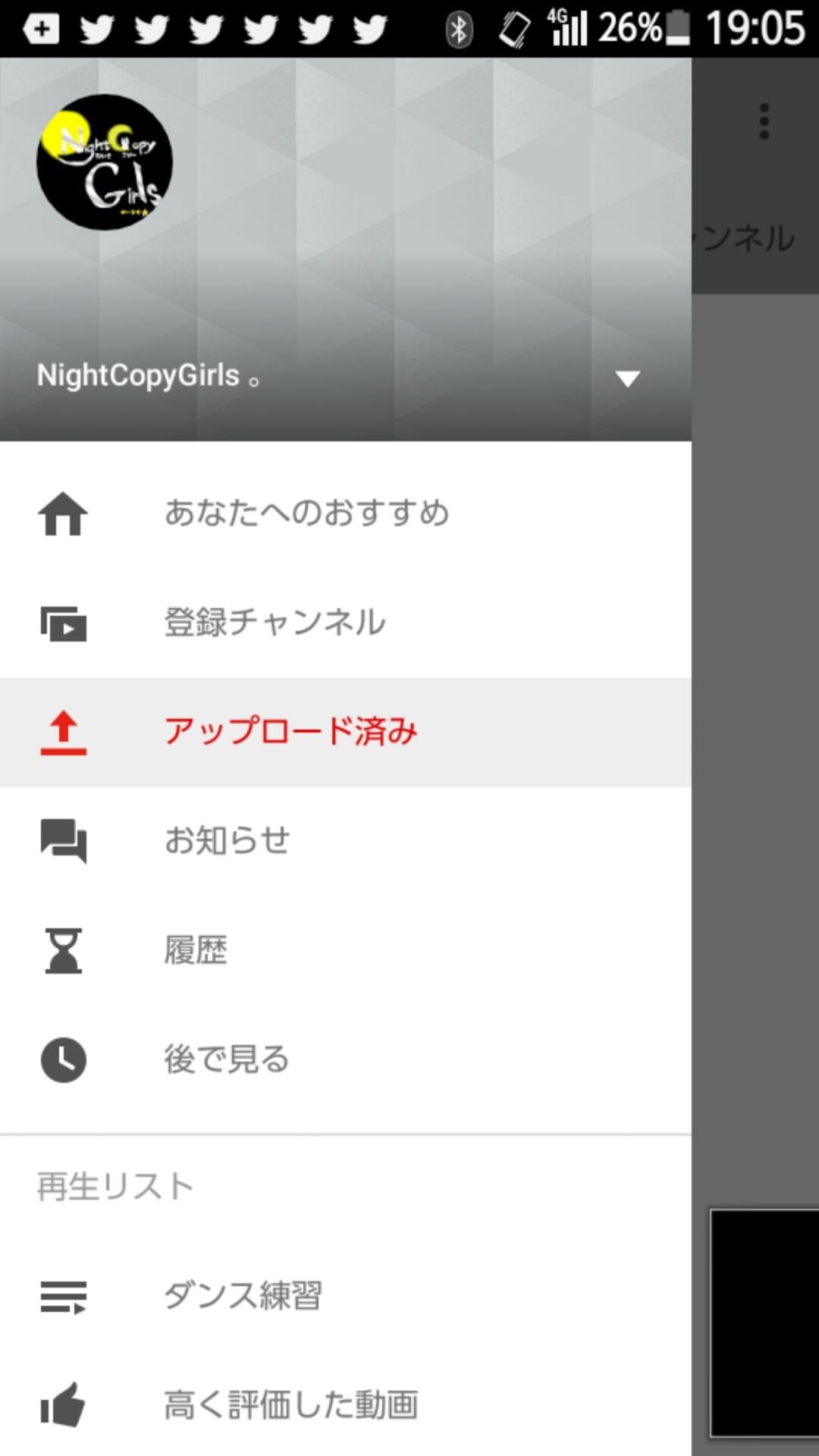Screen dimensions: 819x1456
Task: Open the three-dot overflow menu
Action: 764,121
